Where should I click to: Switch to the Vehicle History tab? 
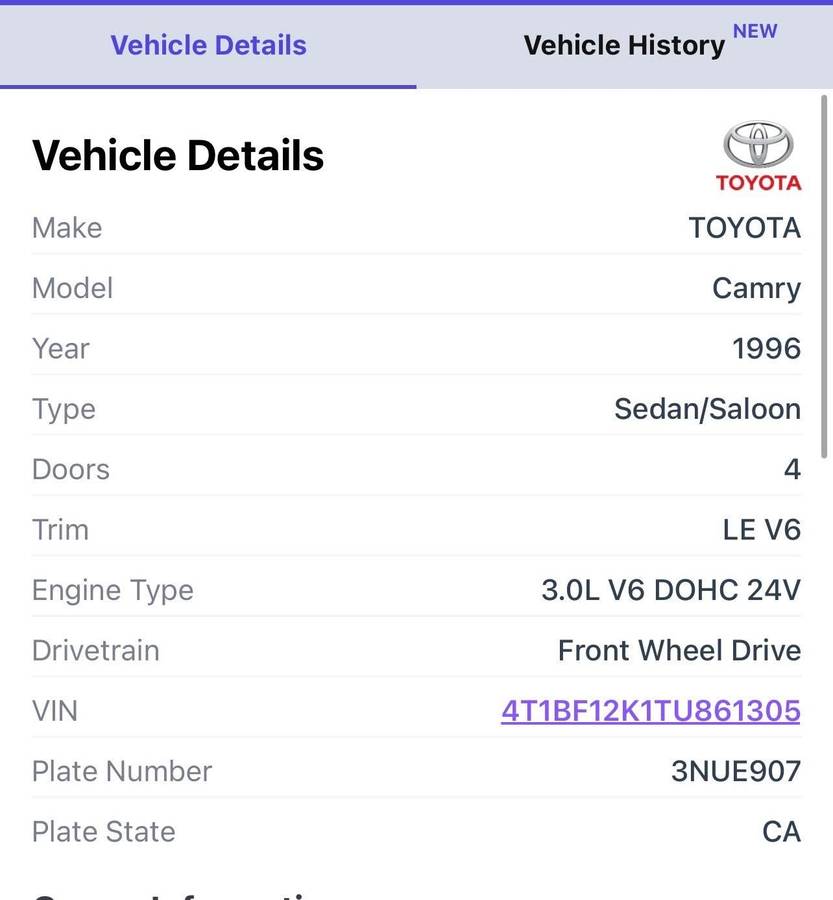(x=625, y=45)
